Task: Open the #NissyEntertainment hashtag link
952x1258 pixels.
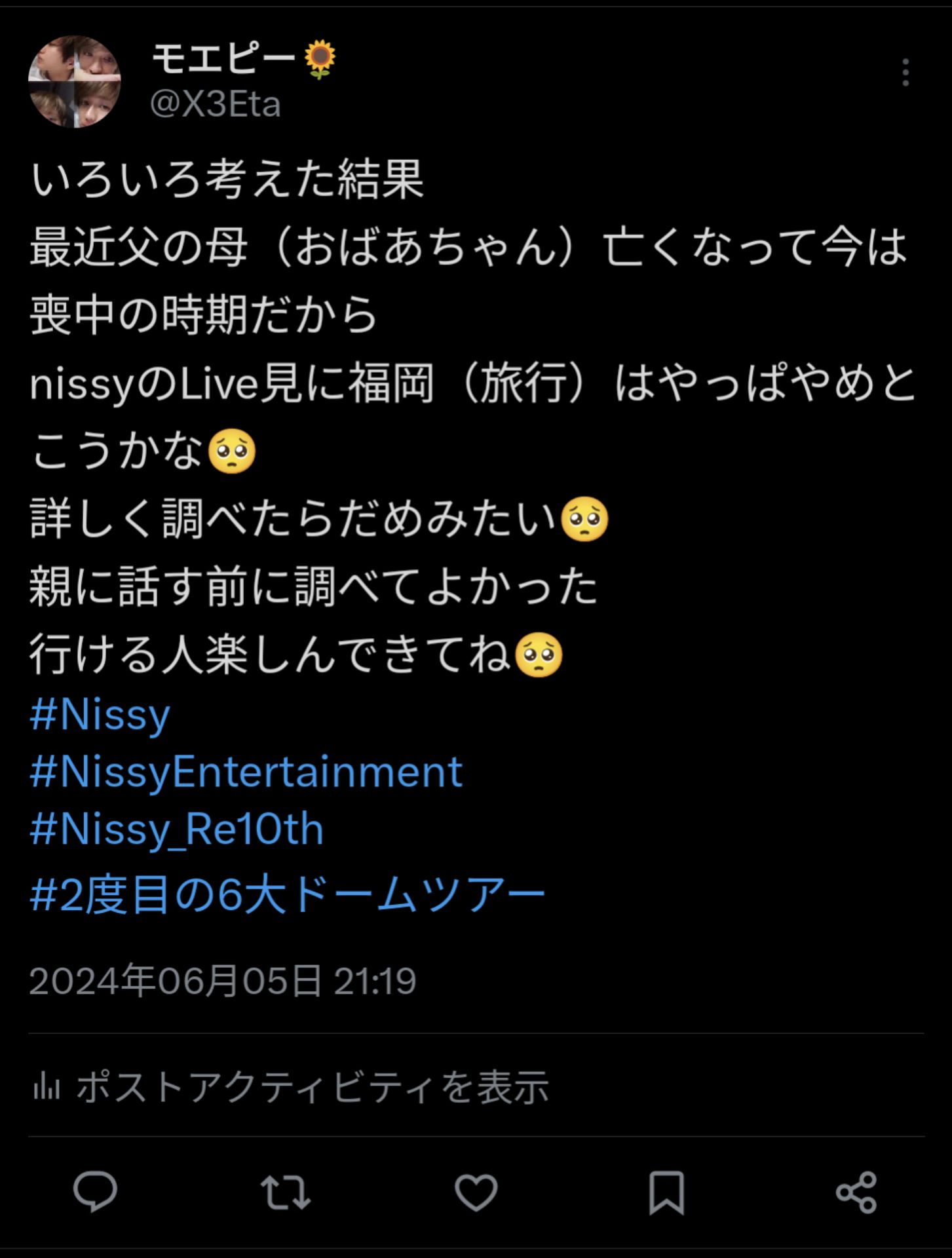Action: (x=246, y=772)
